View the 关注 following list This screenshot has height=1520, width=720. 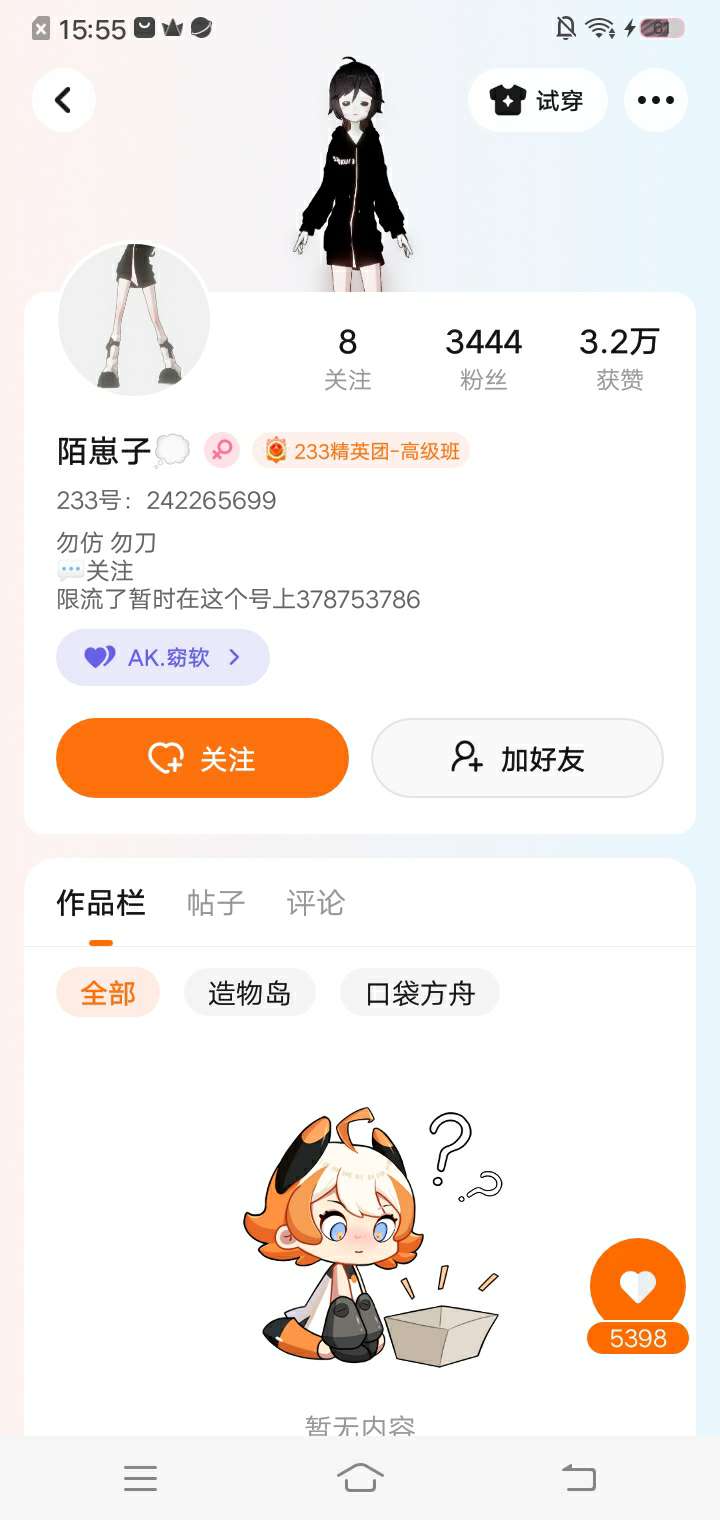pyautogui.click(x=347, y=359)
